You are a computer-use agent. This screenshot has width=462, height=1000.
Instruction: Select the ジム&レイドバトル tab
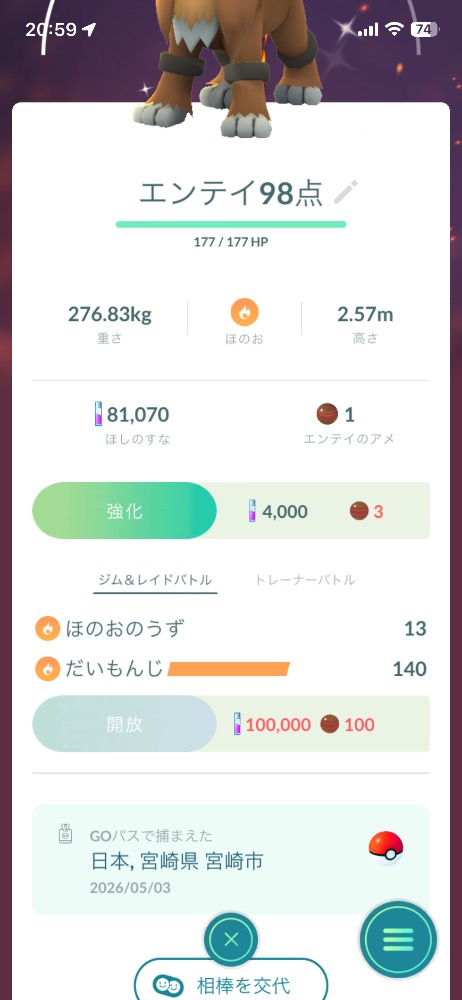point(155,580)
